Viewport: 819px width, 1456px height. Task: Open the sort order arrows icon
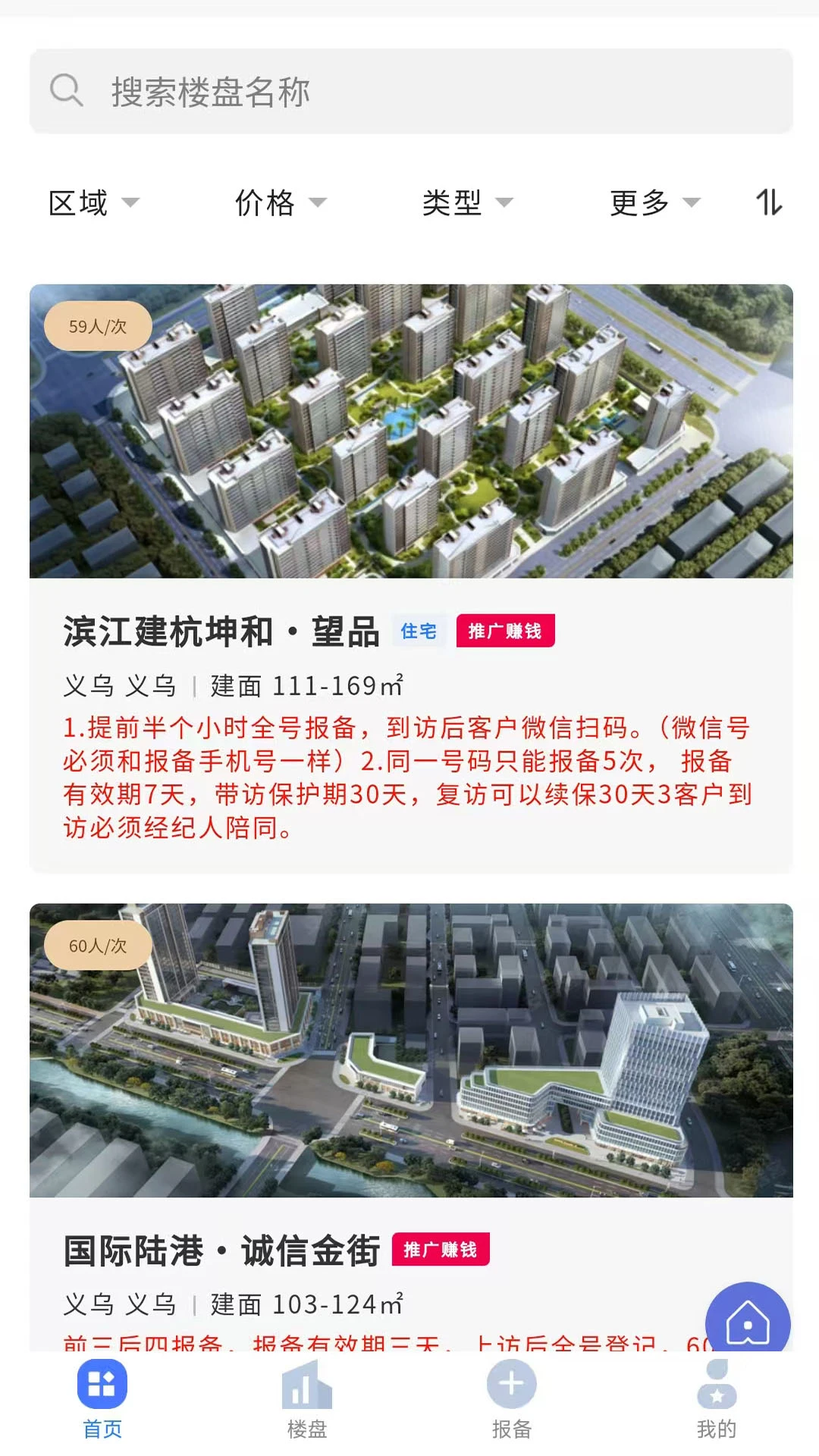tap(768, 202)
